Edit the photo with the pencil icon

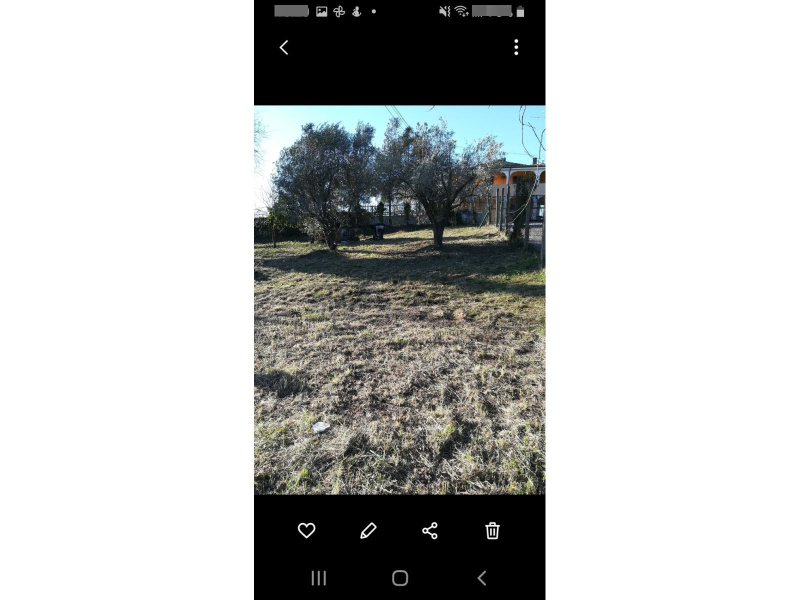click(368, 531)
